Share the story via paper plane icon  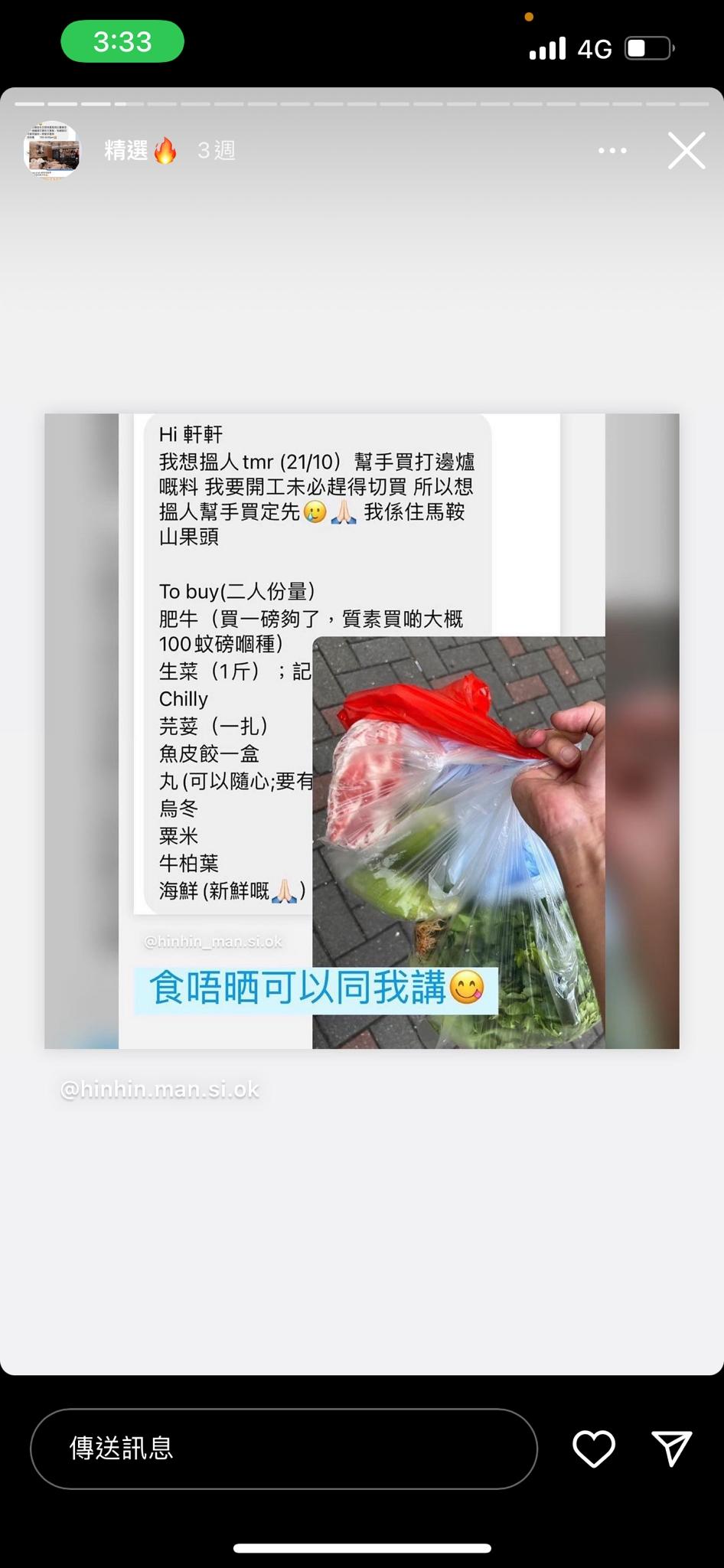tap(672, 1449)
